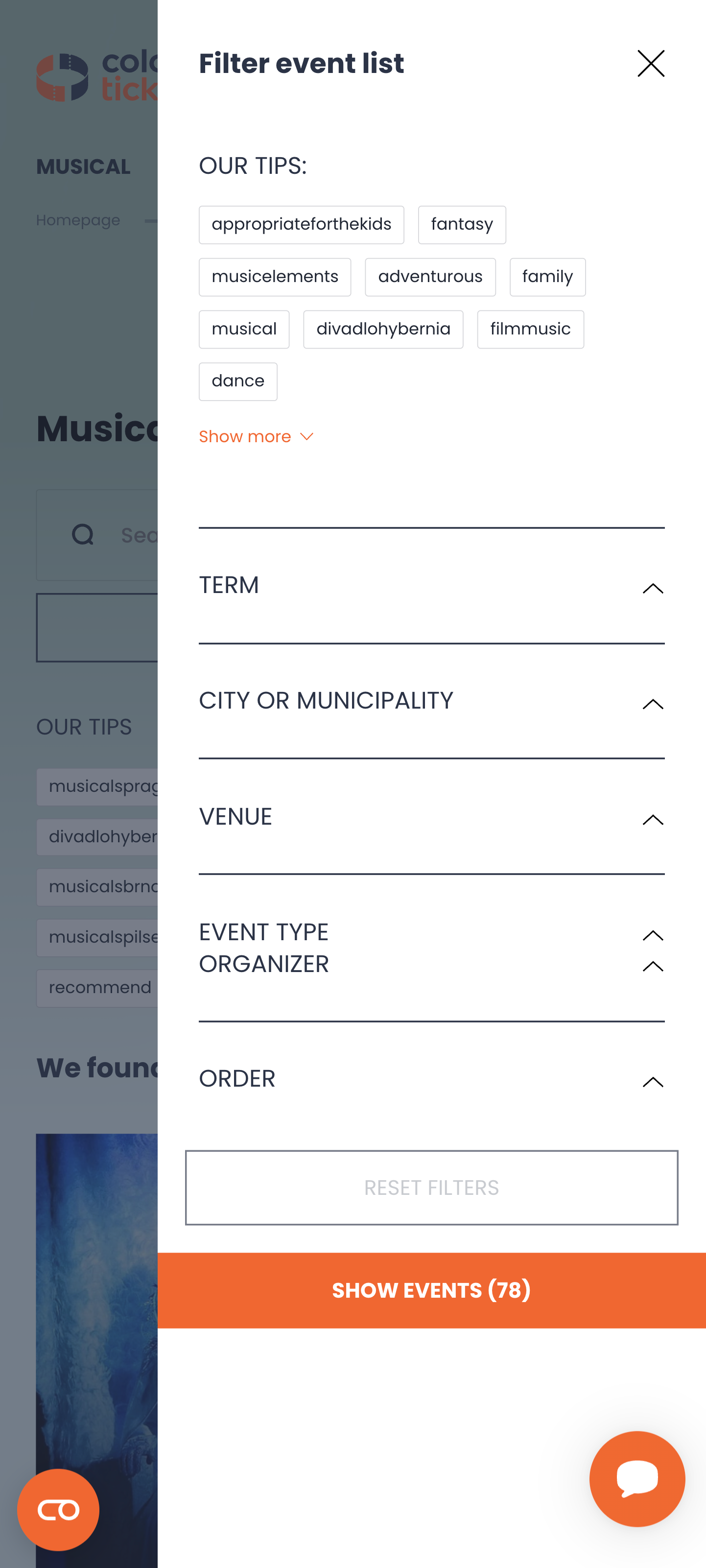The height and width of the screenshot is (1568, 706).
Task: Toggle the family filter tag
Action: [x=546, y=276]
